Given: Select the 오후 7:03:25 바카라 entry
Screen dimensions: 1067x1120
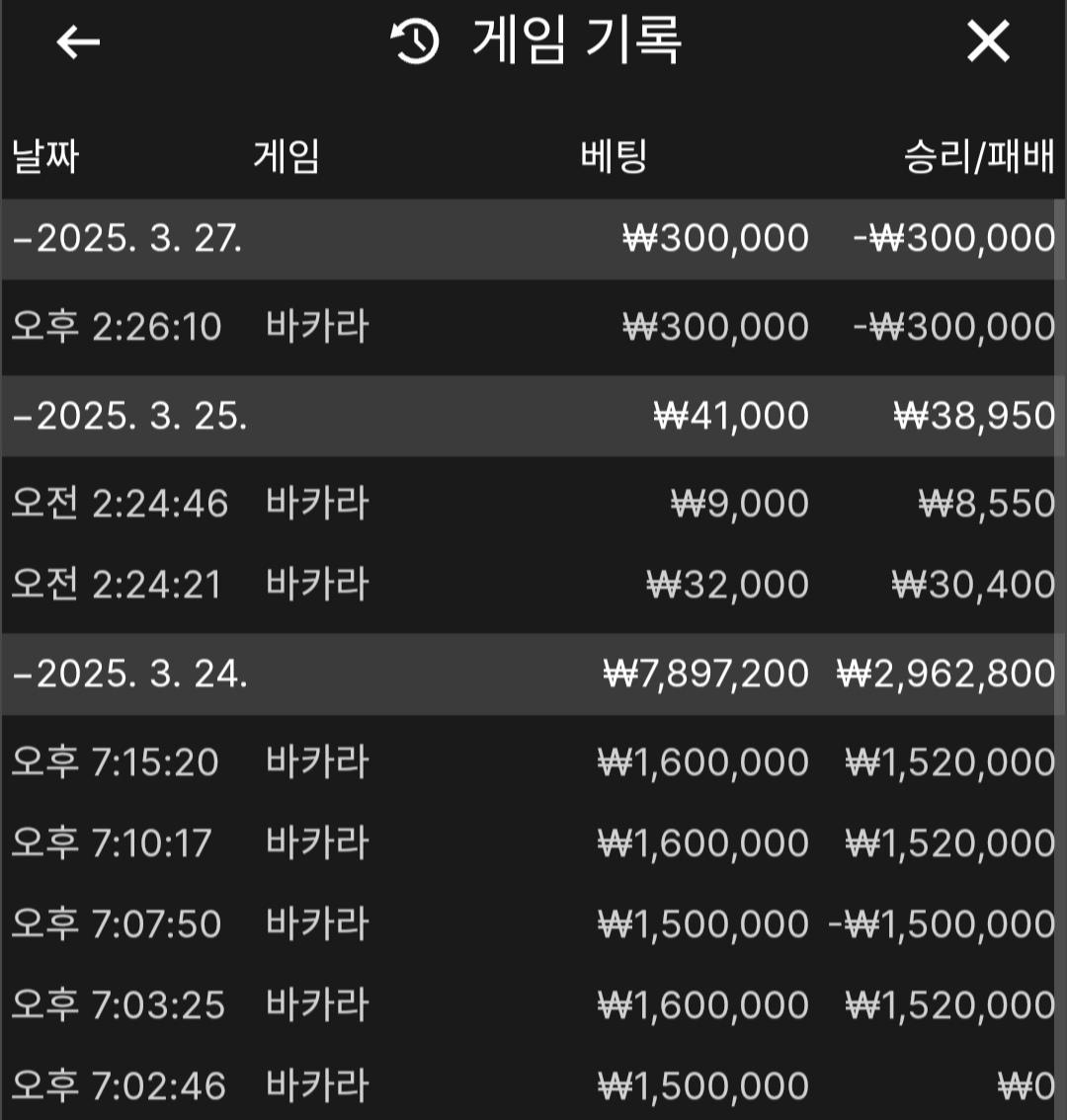Looking at the screenshot, I should tap(533, 1005).
